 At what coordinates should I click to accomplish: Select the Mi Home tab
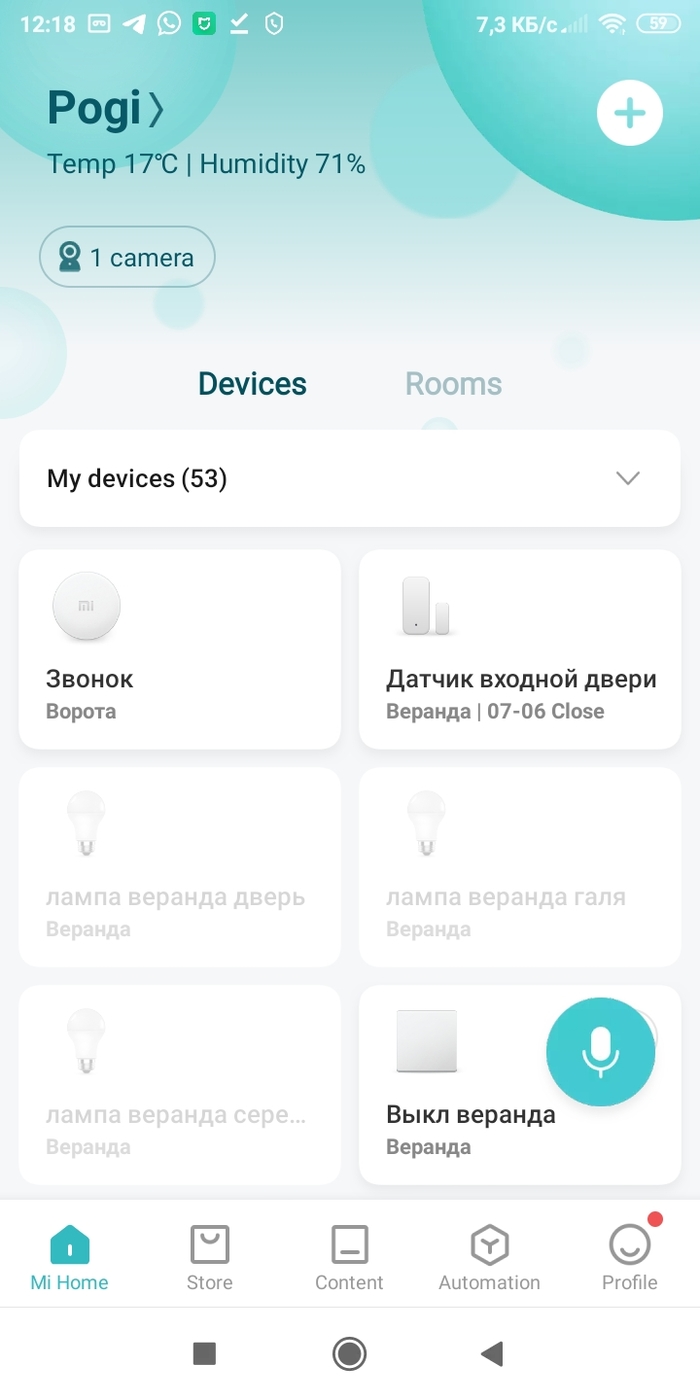coord(69,1258)
